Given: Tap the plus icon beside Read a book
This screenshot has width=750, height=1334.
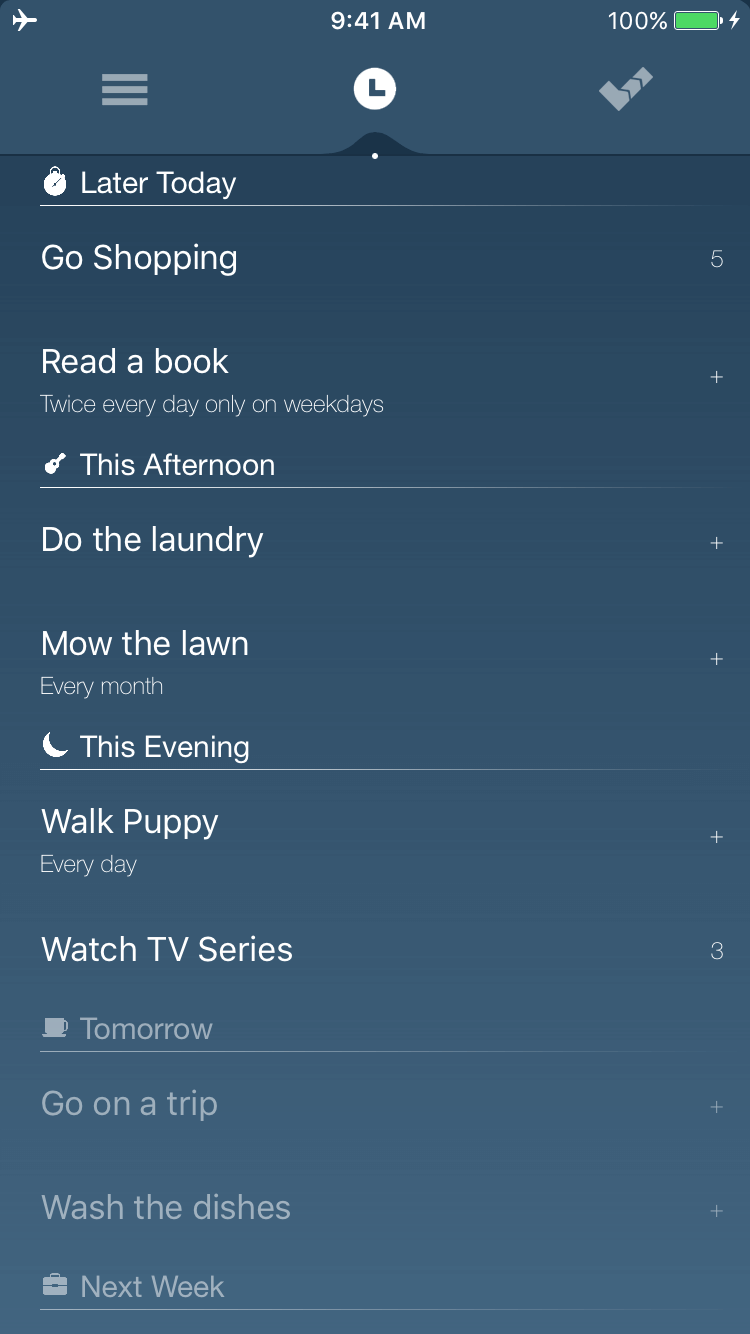Looking at the screenshot, I should (x=716, y=377).
